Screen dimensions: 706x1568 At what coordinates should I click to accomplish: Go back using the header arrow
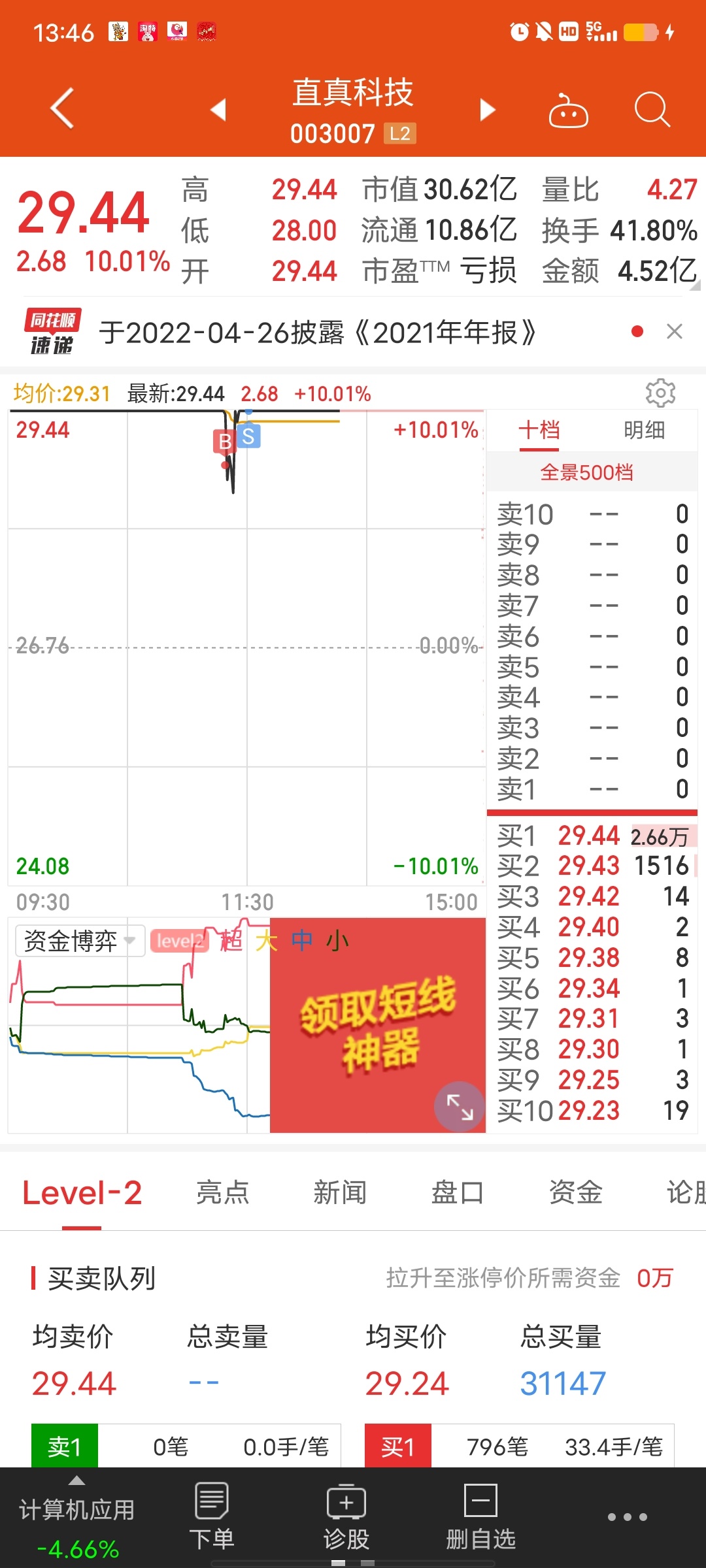62,108
